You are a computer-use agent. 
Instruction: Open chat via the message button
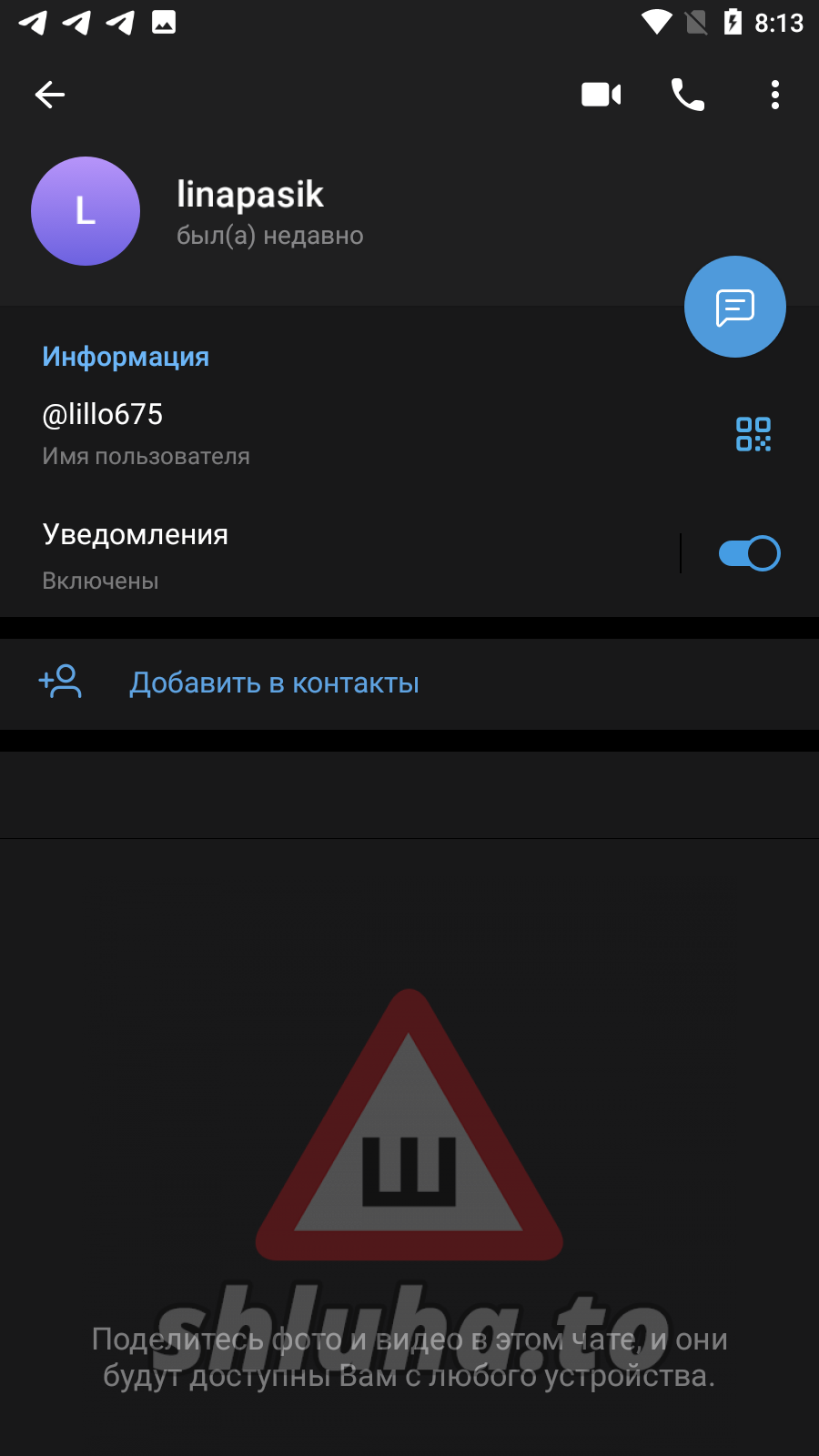734,308
